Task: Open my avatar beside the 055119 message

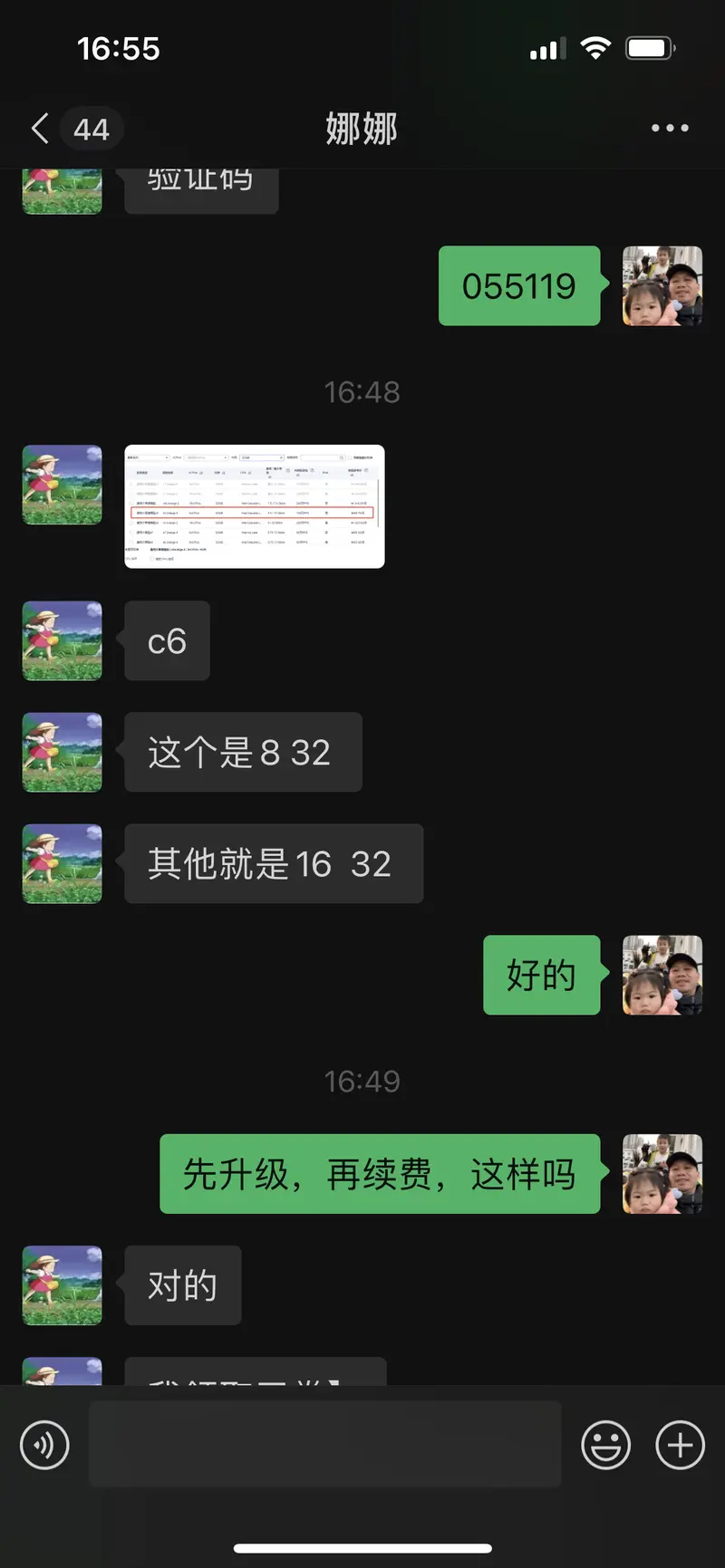Action: [x=662, y=285]
